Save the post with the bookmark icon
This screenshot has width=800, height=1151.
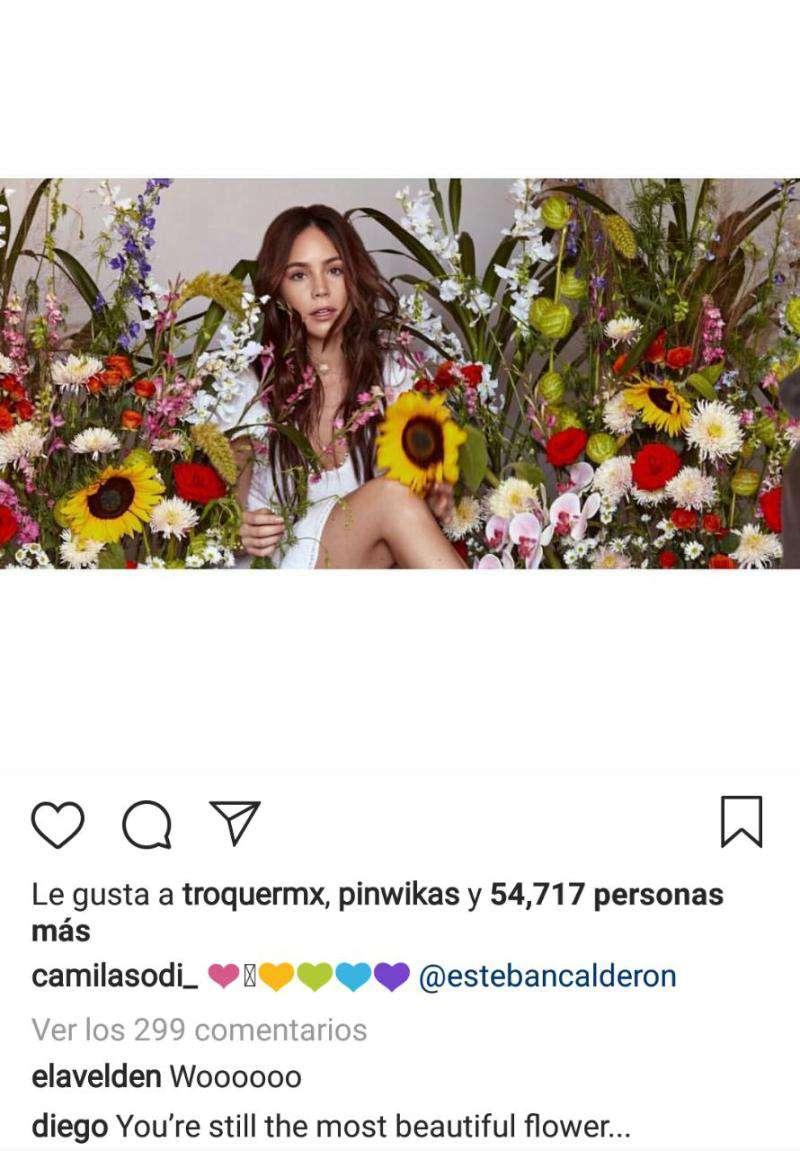741,823
